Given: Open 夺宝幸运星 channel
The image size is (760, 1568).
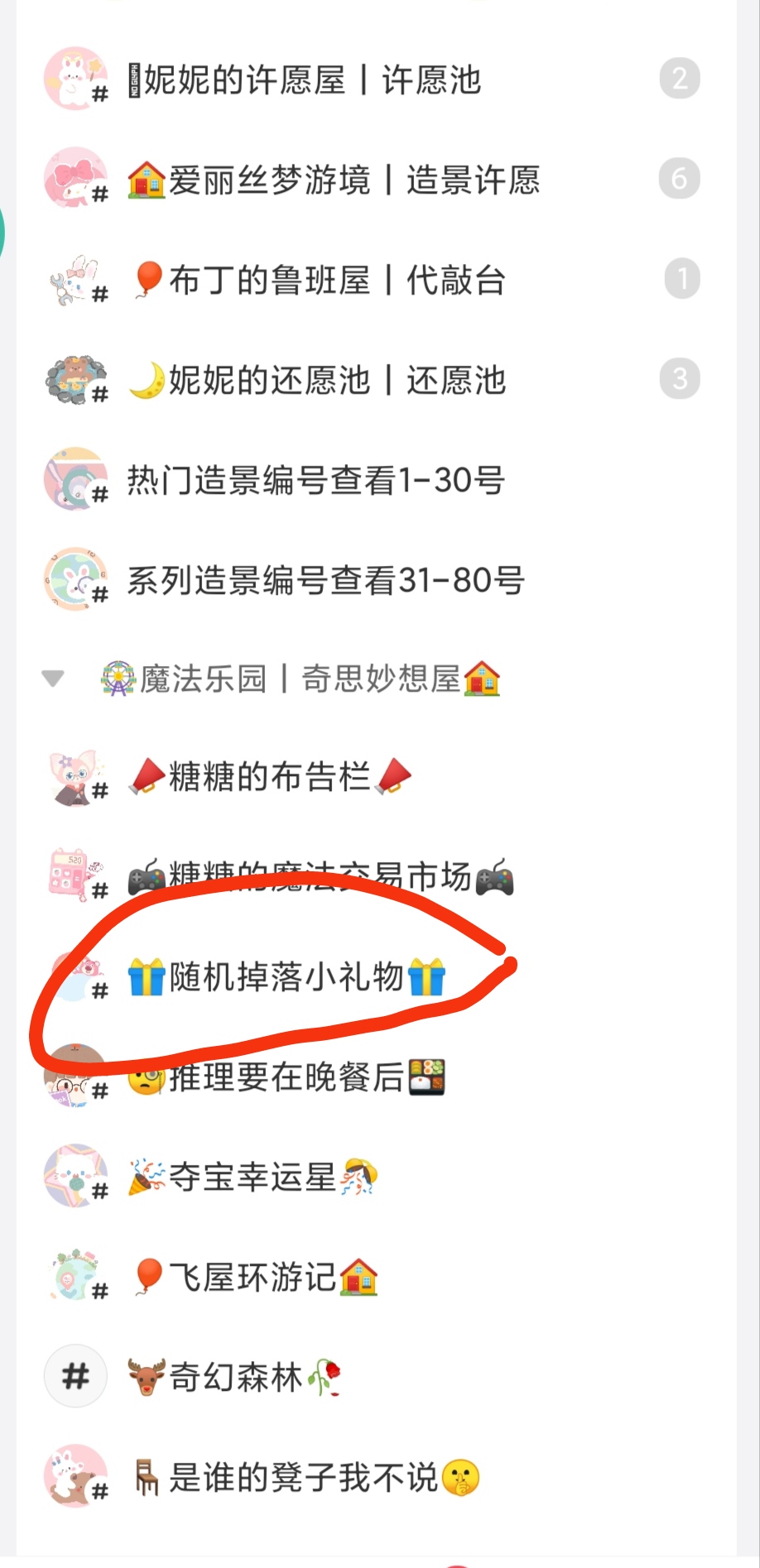Looking at the screenshot, I should (x=253, y=1177).
